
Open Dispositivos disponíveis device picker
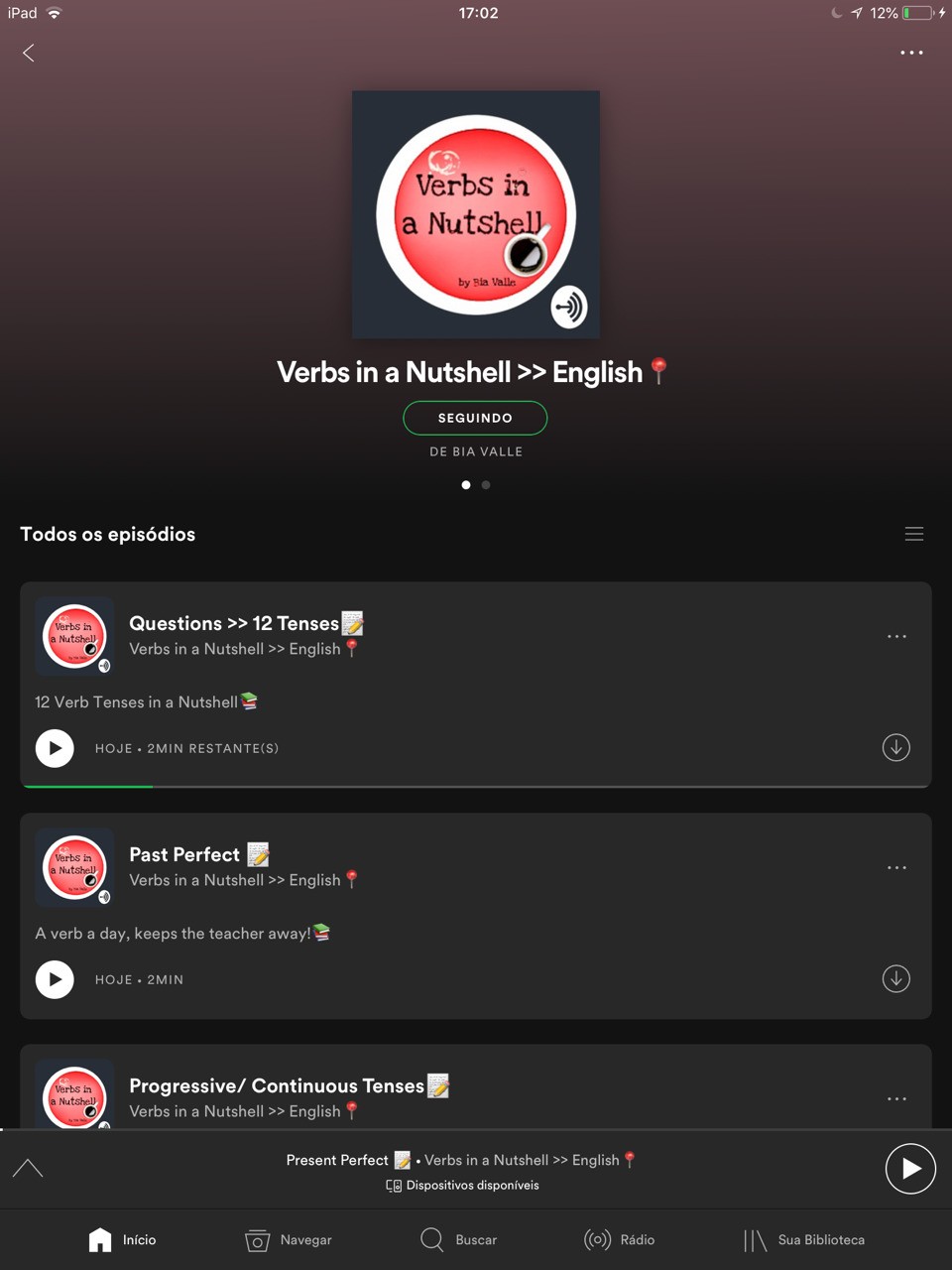[x=463, y=1186]
